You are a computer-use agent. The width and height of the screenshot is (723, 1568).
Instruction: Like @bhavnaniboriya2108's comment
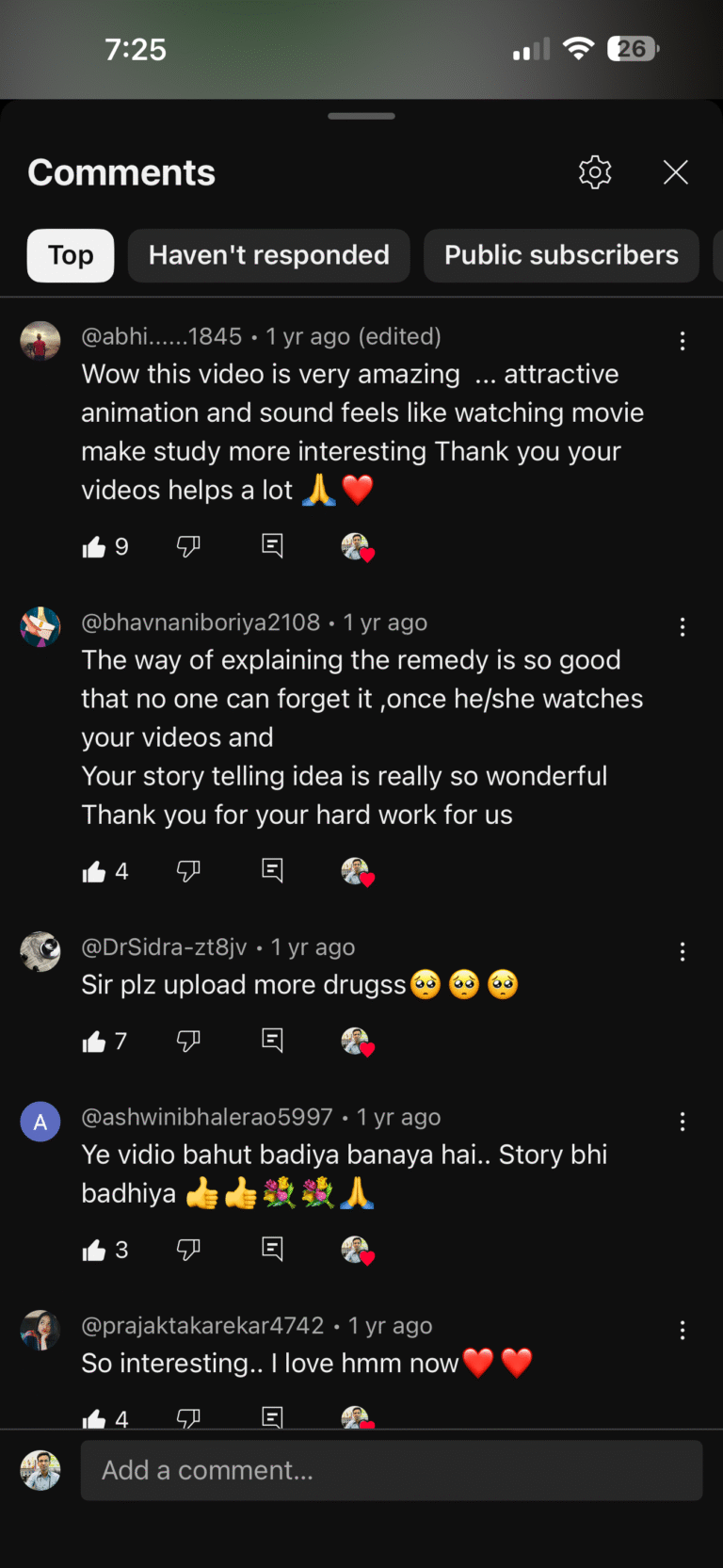coord(94,872)
